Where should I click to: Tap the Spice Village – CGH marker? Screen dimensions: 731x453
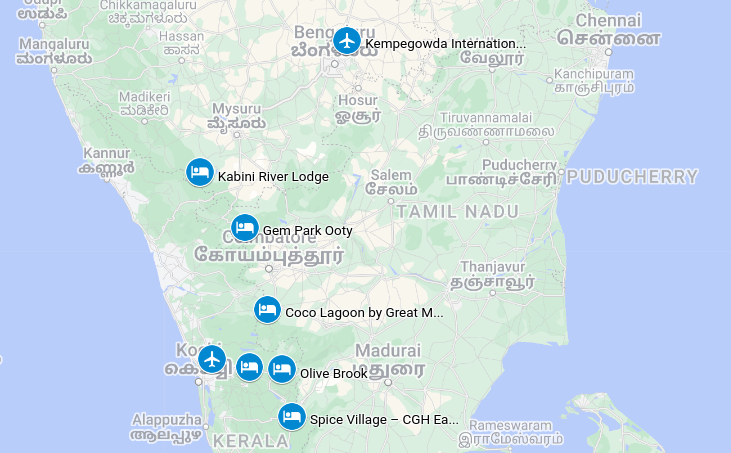coord(292,417)
